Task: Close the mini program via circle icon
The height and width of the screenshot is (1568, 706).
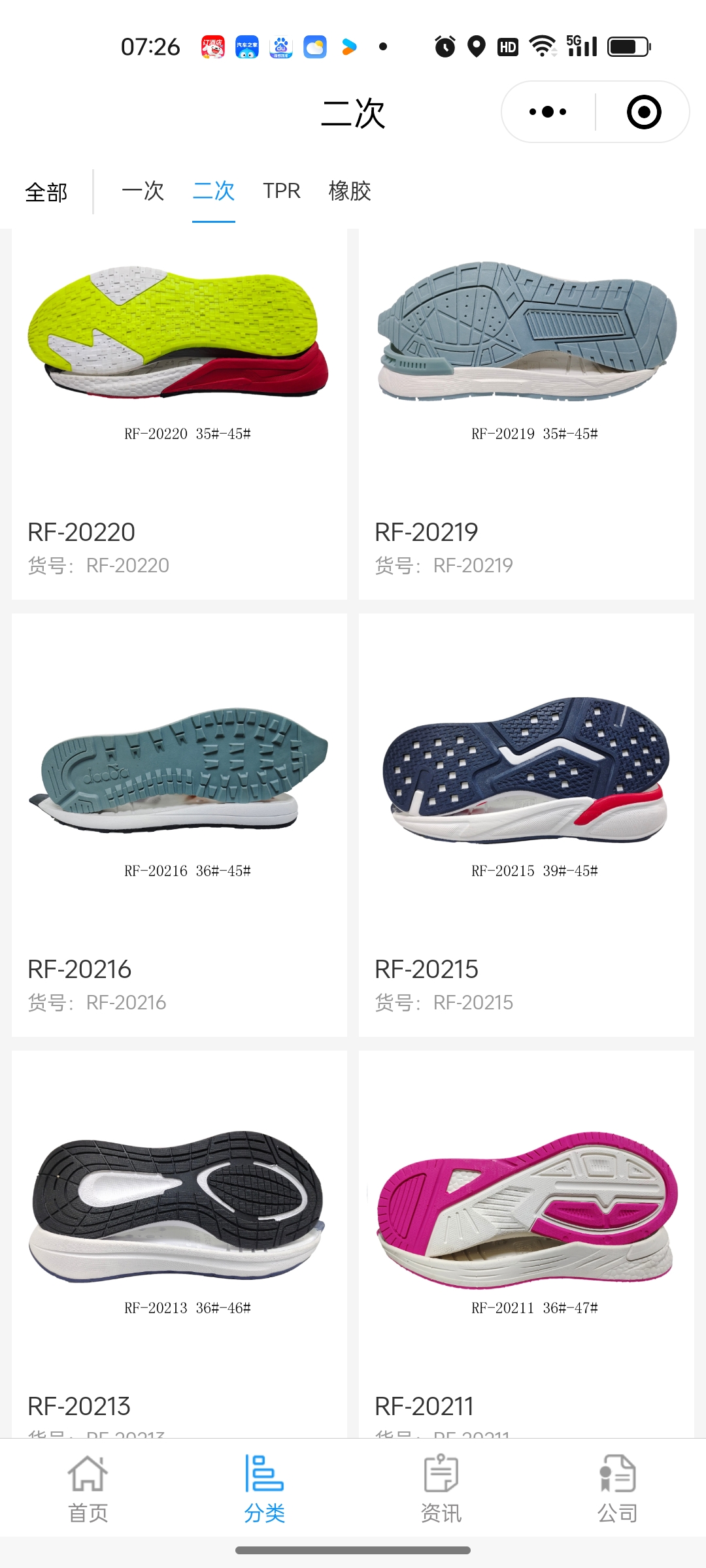Action: click(643, 112)
